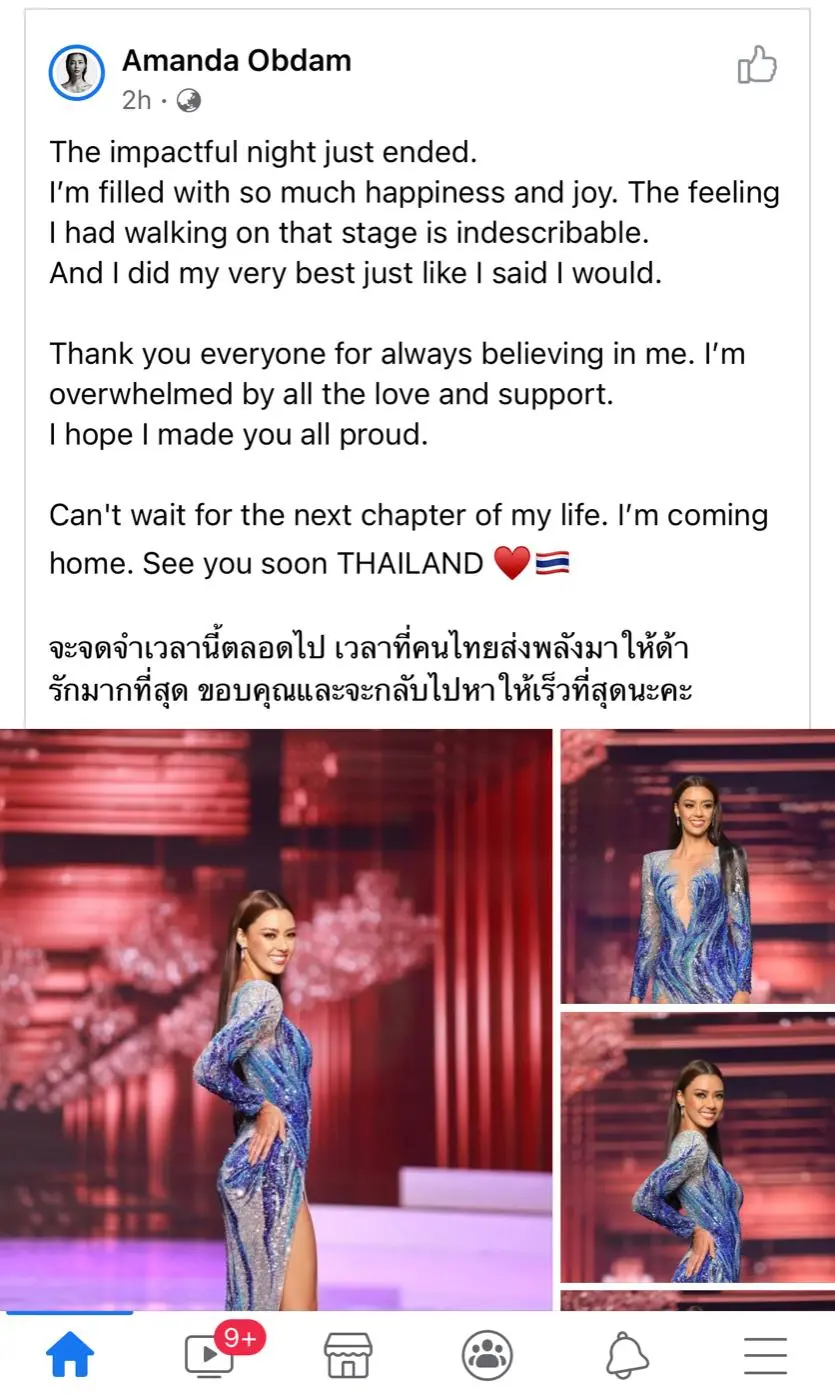Open the middle right photo with hand on hip

click(697, 1146)
